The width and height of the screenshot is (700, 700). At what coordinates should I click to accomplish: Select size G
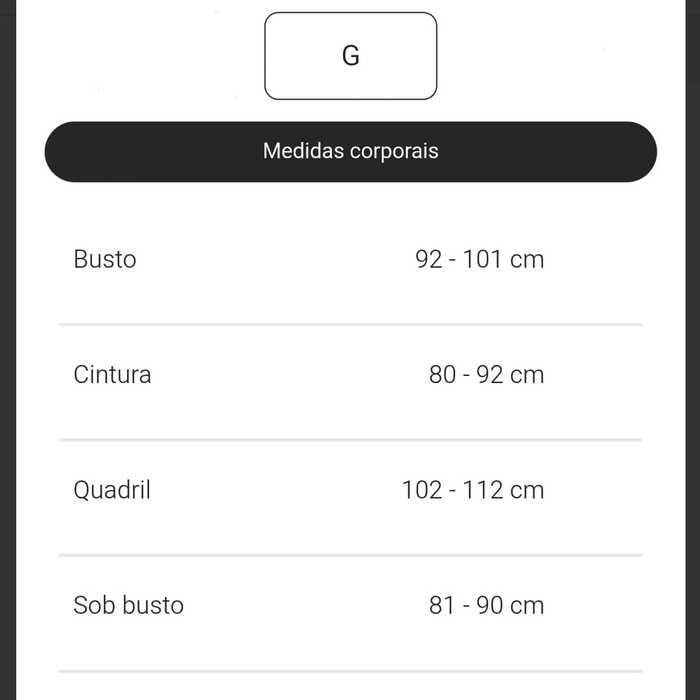coord(350,56)
